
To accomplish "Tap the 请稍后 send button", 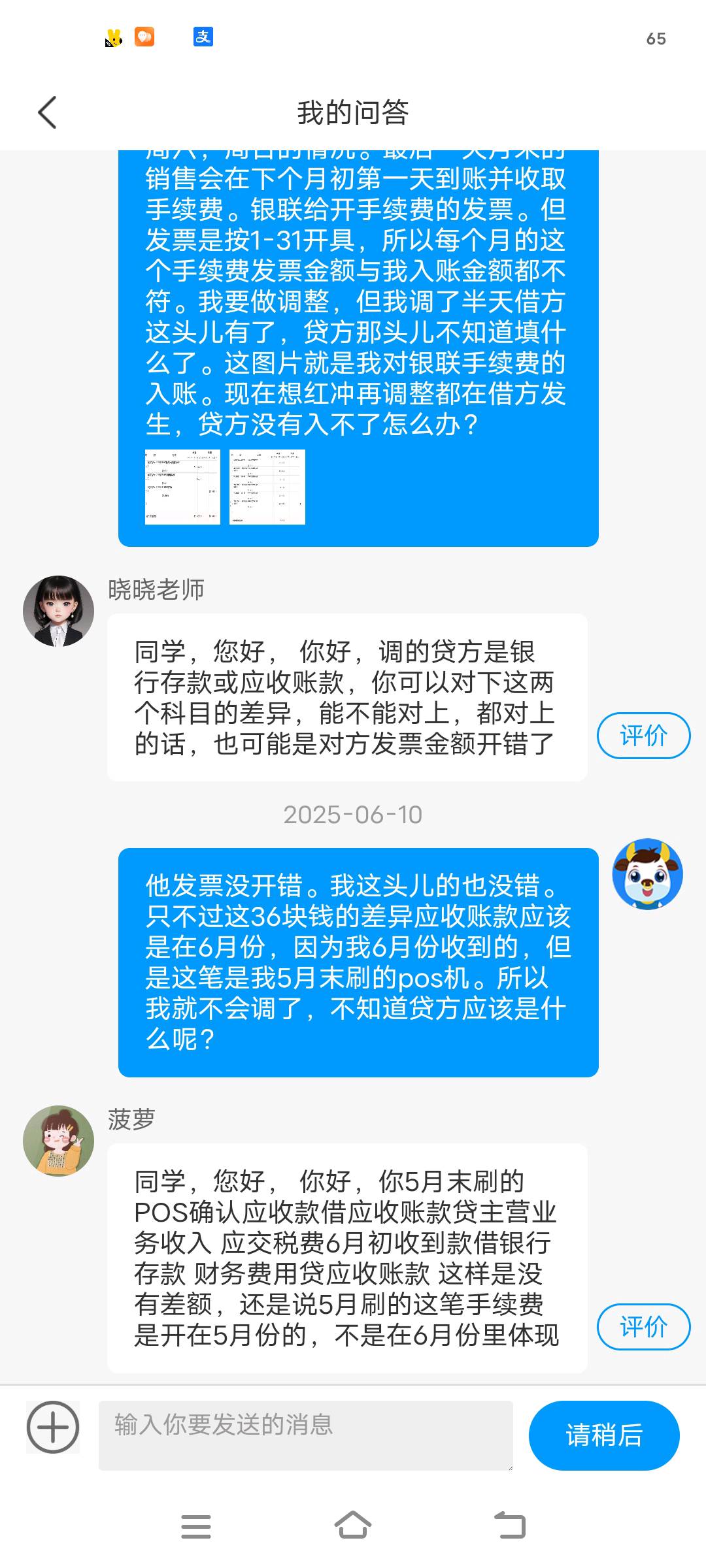I will click(603, 1435).
